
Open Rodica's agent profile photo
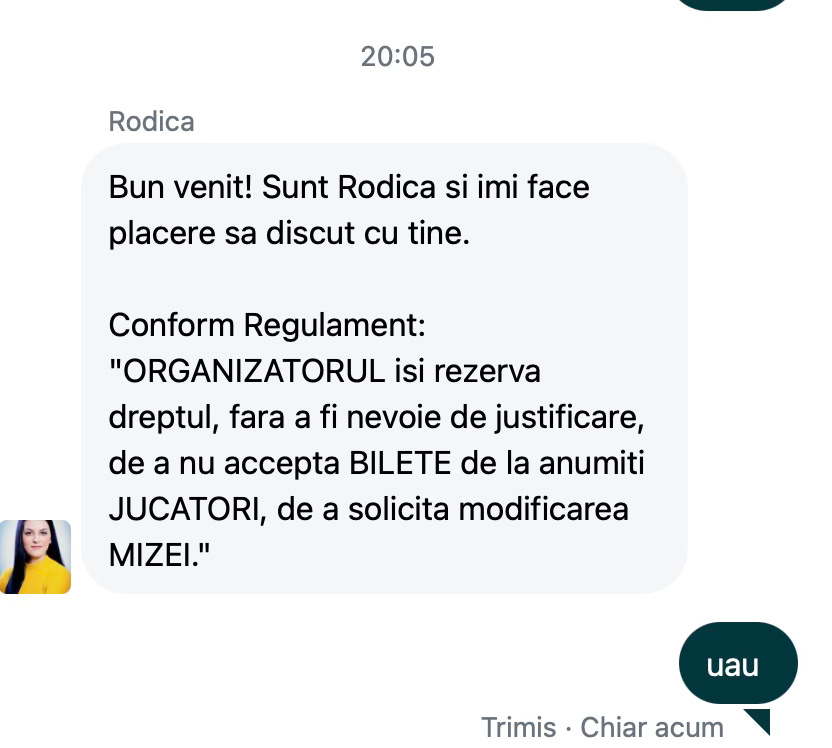35,556
